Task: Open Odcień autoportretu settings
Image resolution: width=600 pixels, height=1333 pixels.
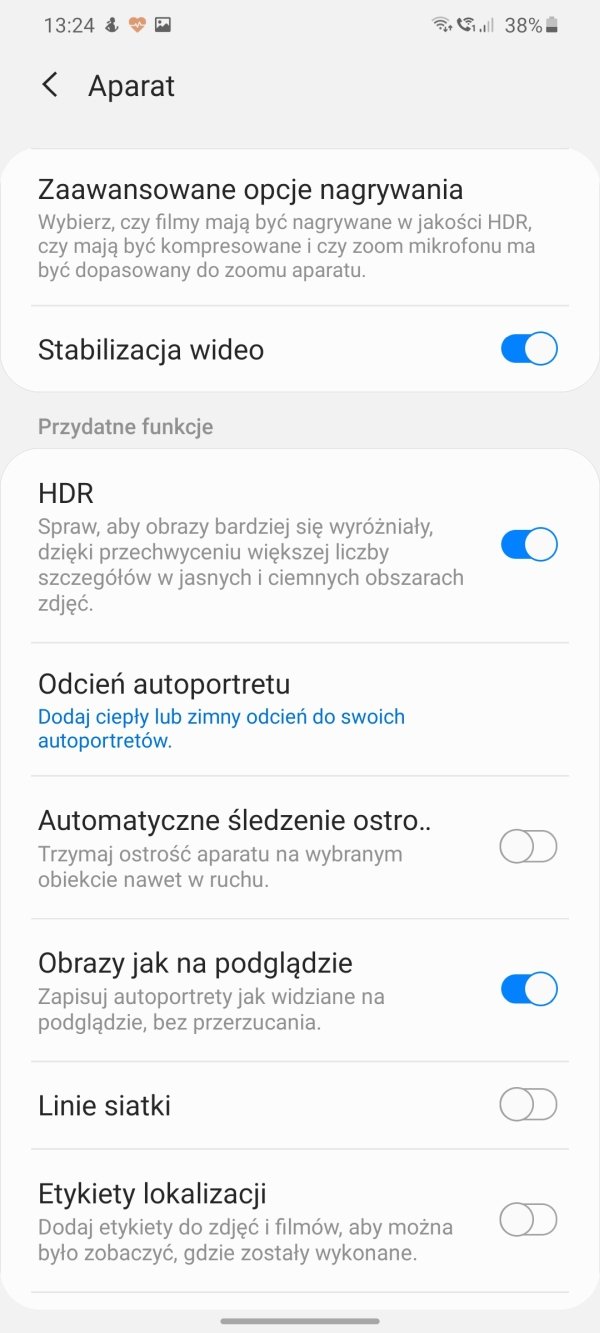Action: pyautogui.click(x=300, y=710)
